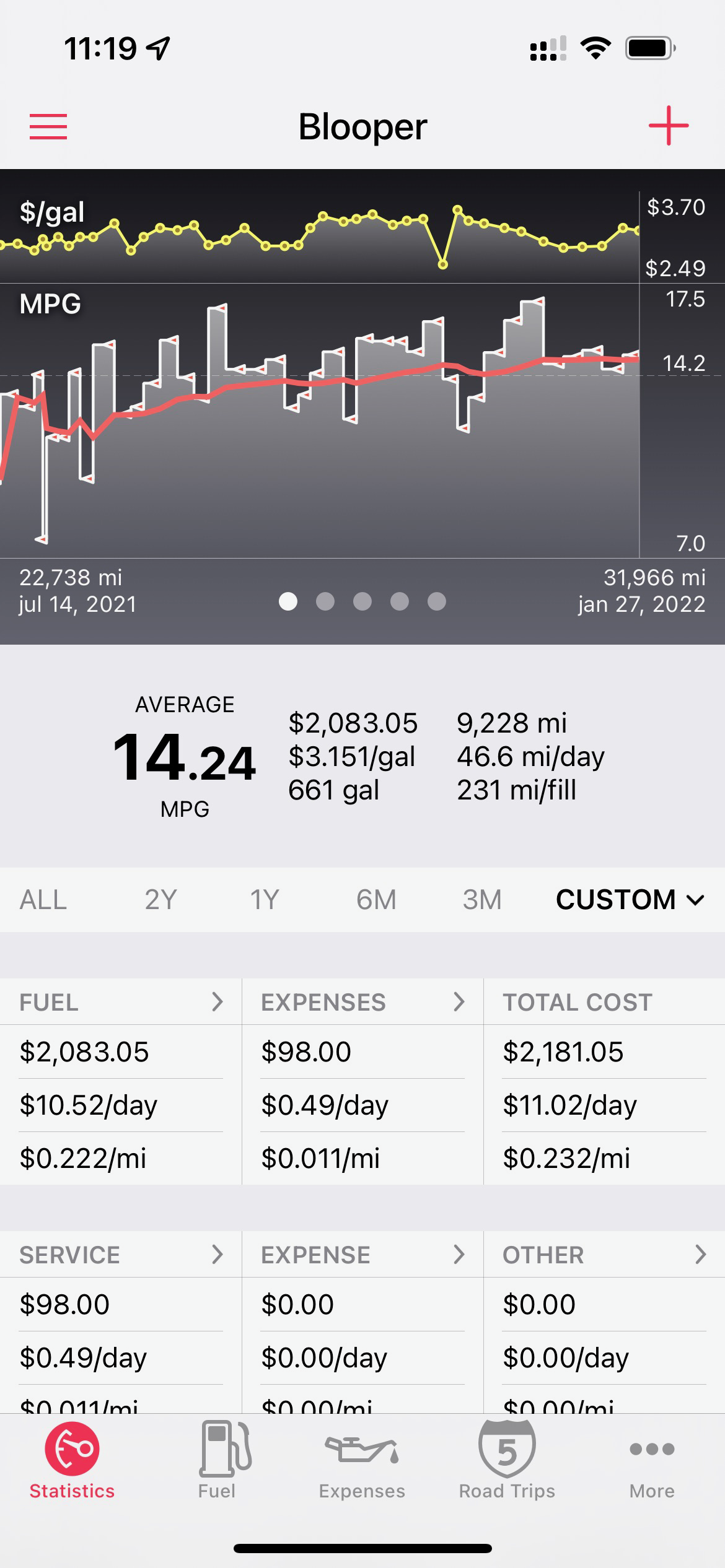This screenshot has height=1568, width=725.
Task: Open the Road Trips tab
Action: click(507, 1460)
